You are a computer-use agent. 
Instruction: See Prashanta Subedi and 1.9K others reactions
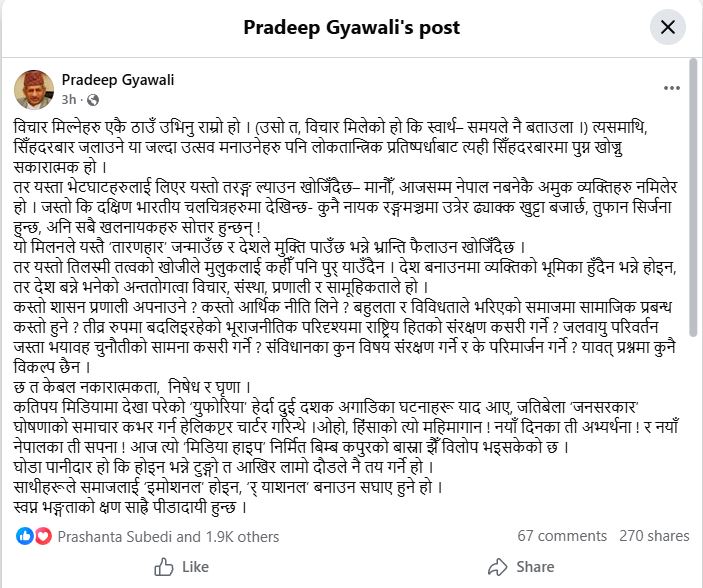pos(169,536)
